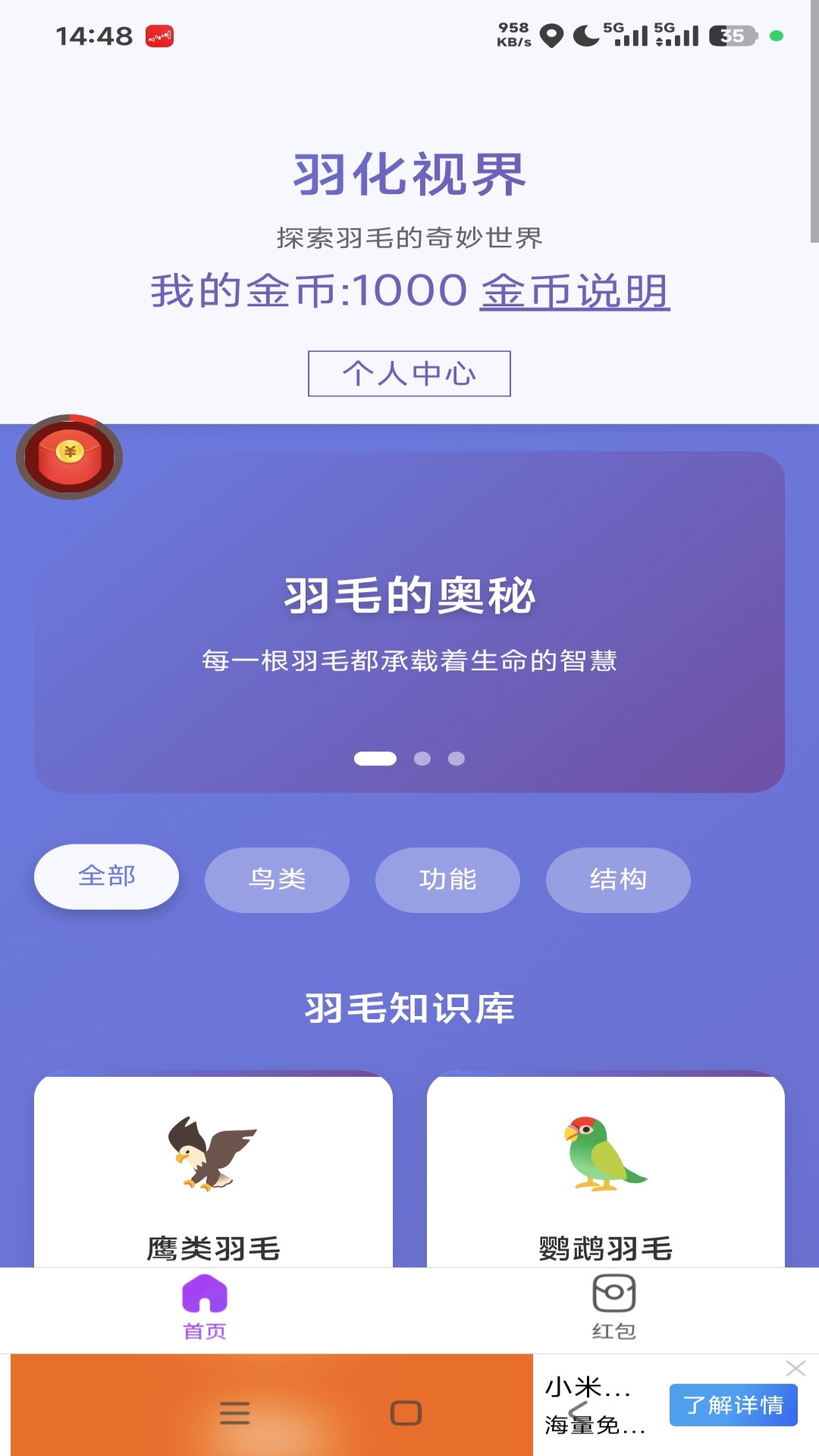The image size is (819, 1456).
Task: Select the eagle icon on 鹰类羽毛 card
Action: click(x=215, y=1153)
